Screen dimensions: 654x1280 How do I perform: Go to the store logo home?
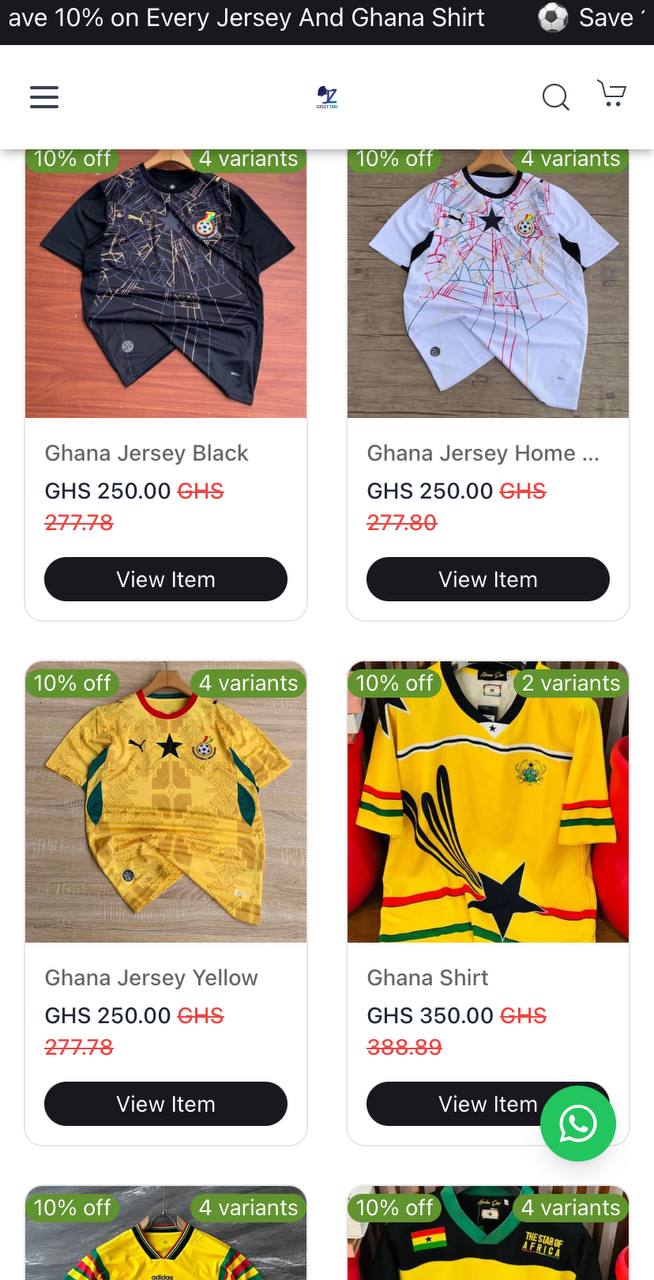(327, 97)
